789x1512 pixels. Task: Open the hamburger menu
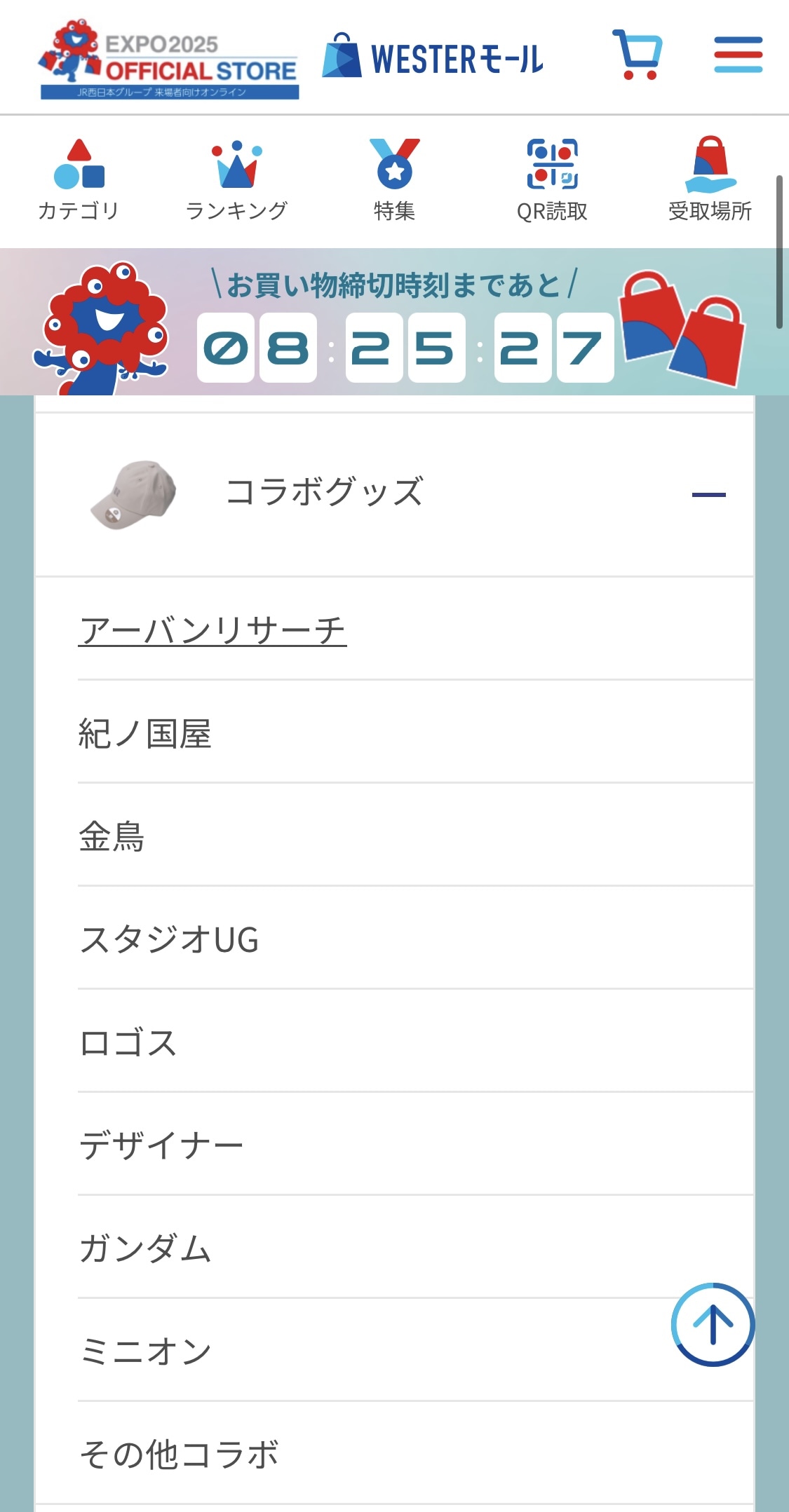pos(737,55)
